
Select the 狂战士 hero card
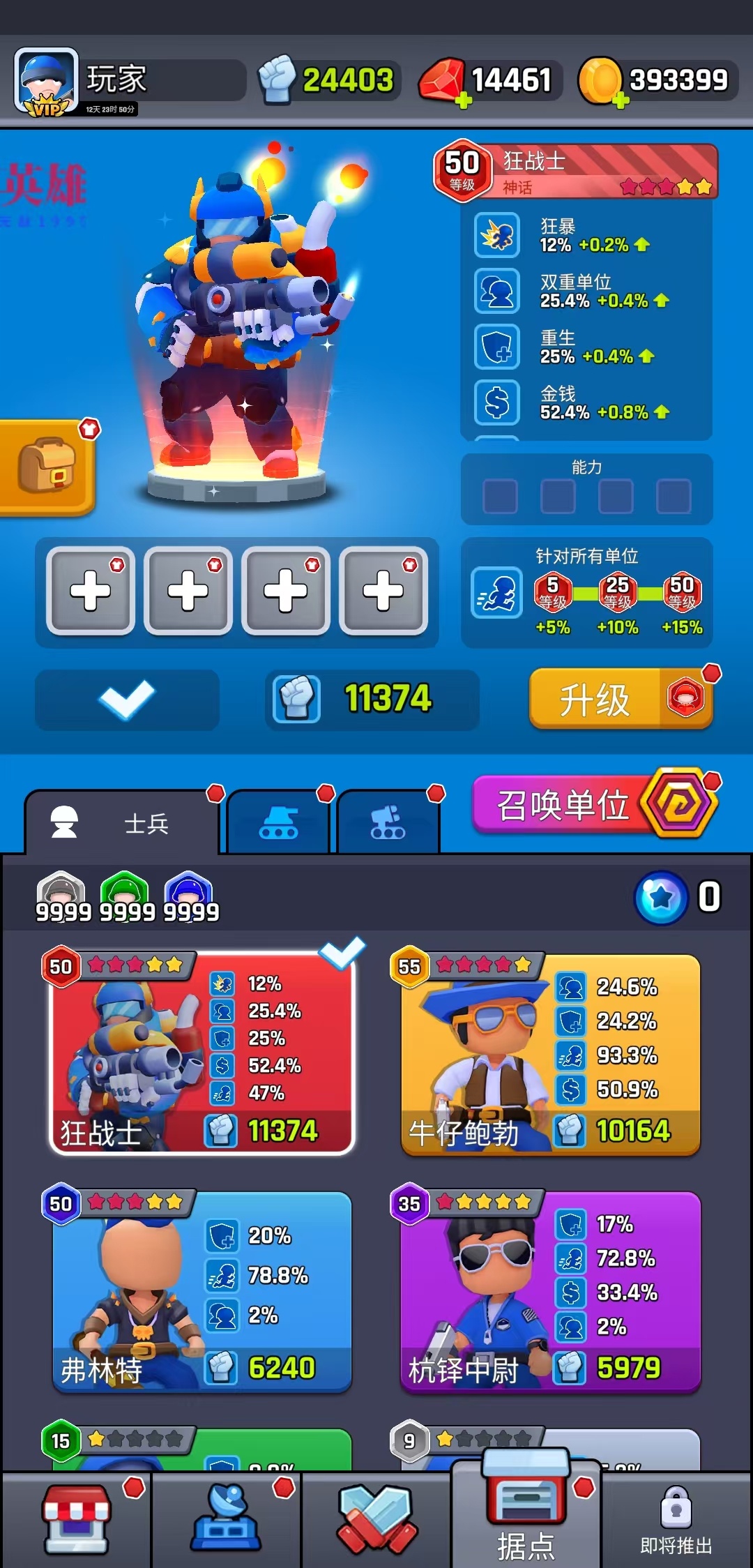click(x=202, y=1053)
